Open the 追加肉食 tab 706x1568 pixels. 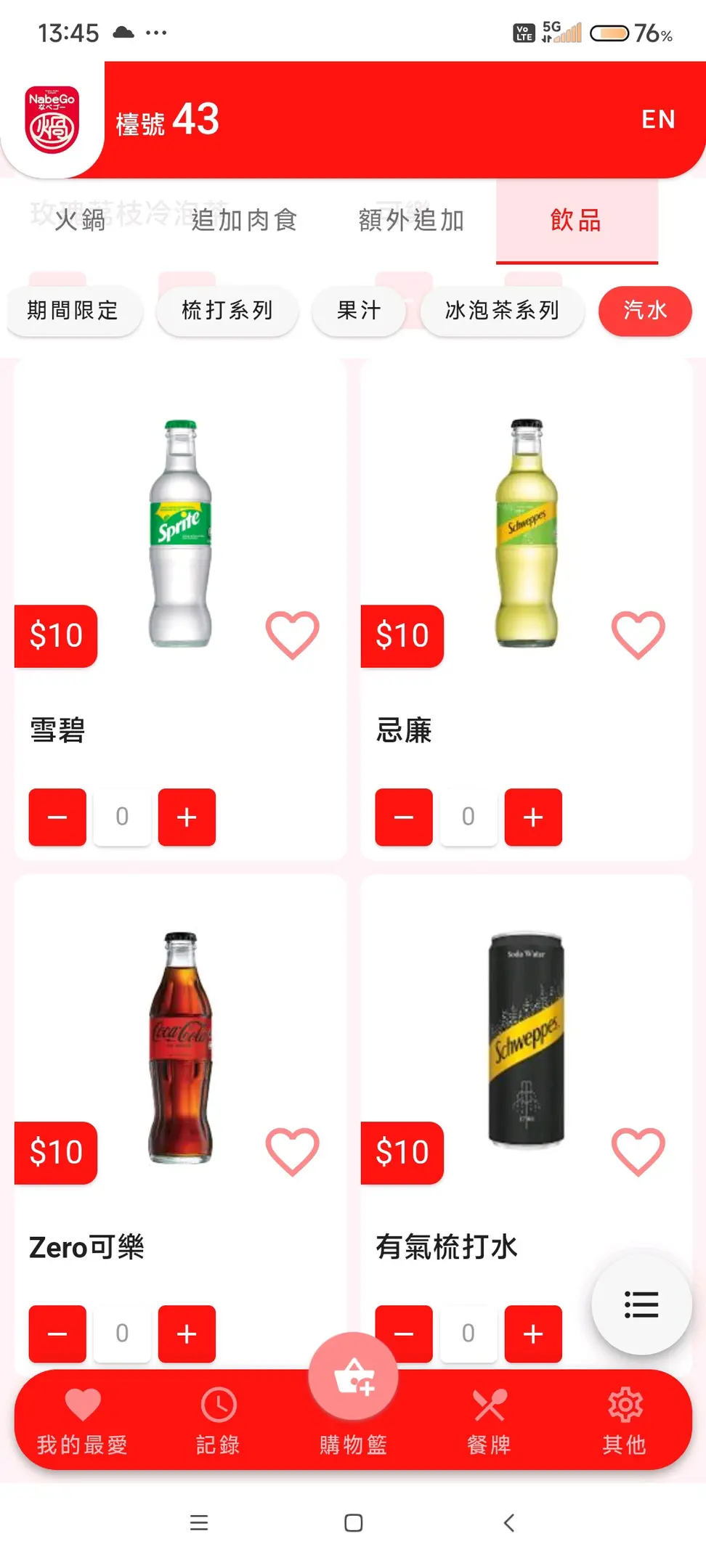tap(244, 220)
